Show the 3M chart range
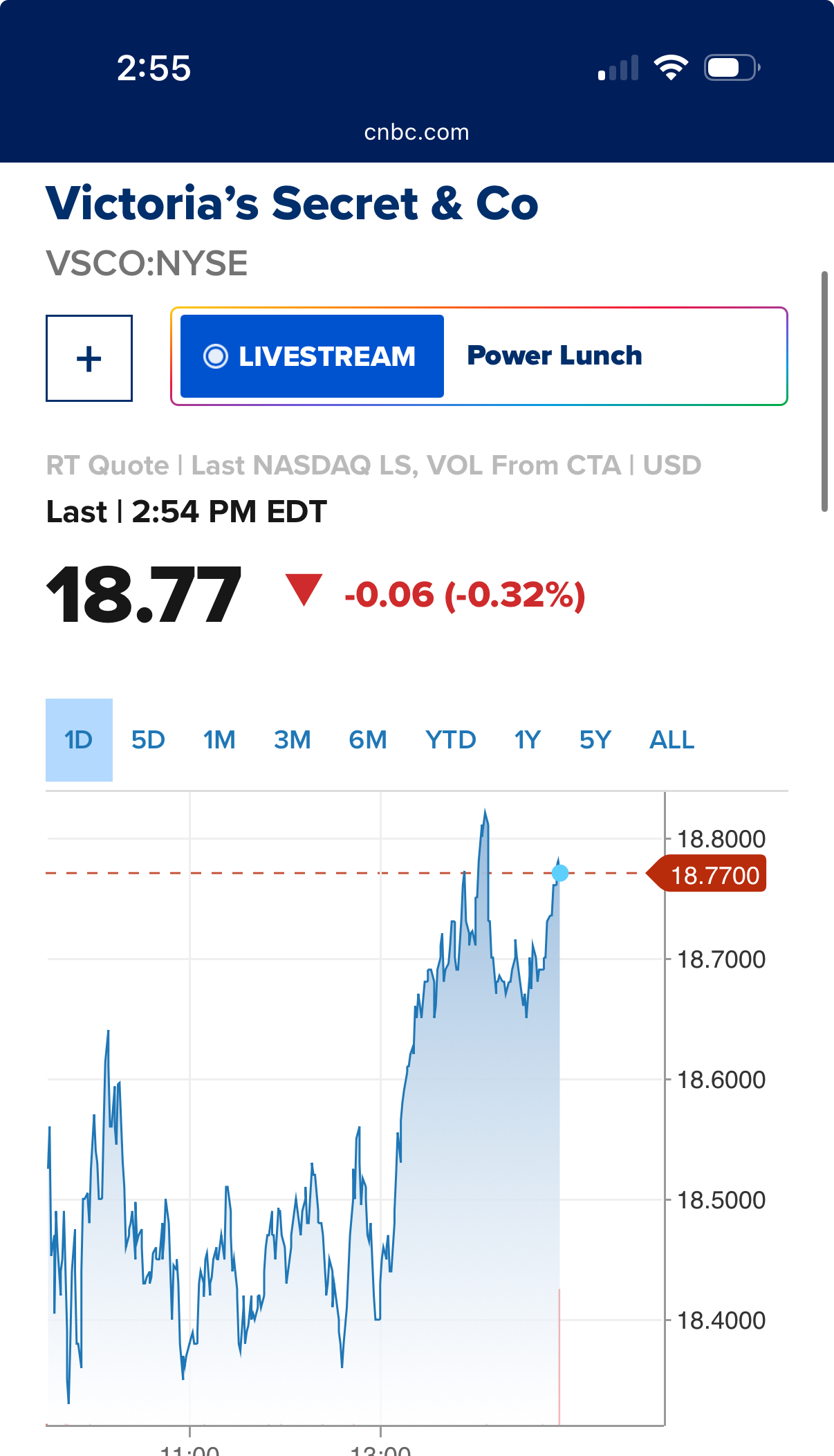This screenshot has width=834, height=1456. pos(293,740)
